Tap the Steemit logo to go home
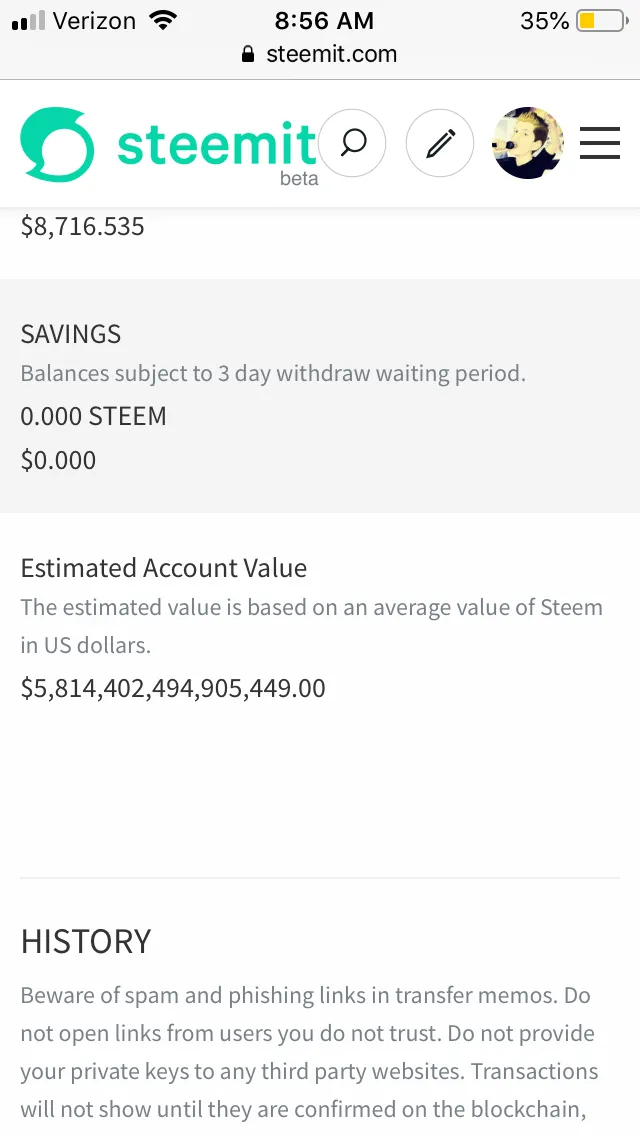This screenshot has width=640, height=1136. [169, 146]
